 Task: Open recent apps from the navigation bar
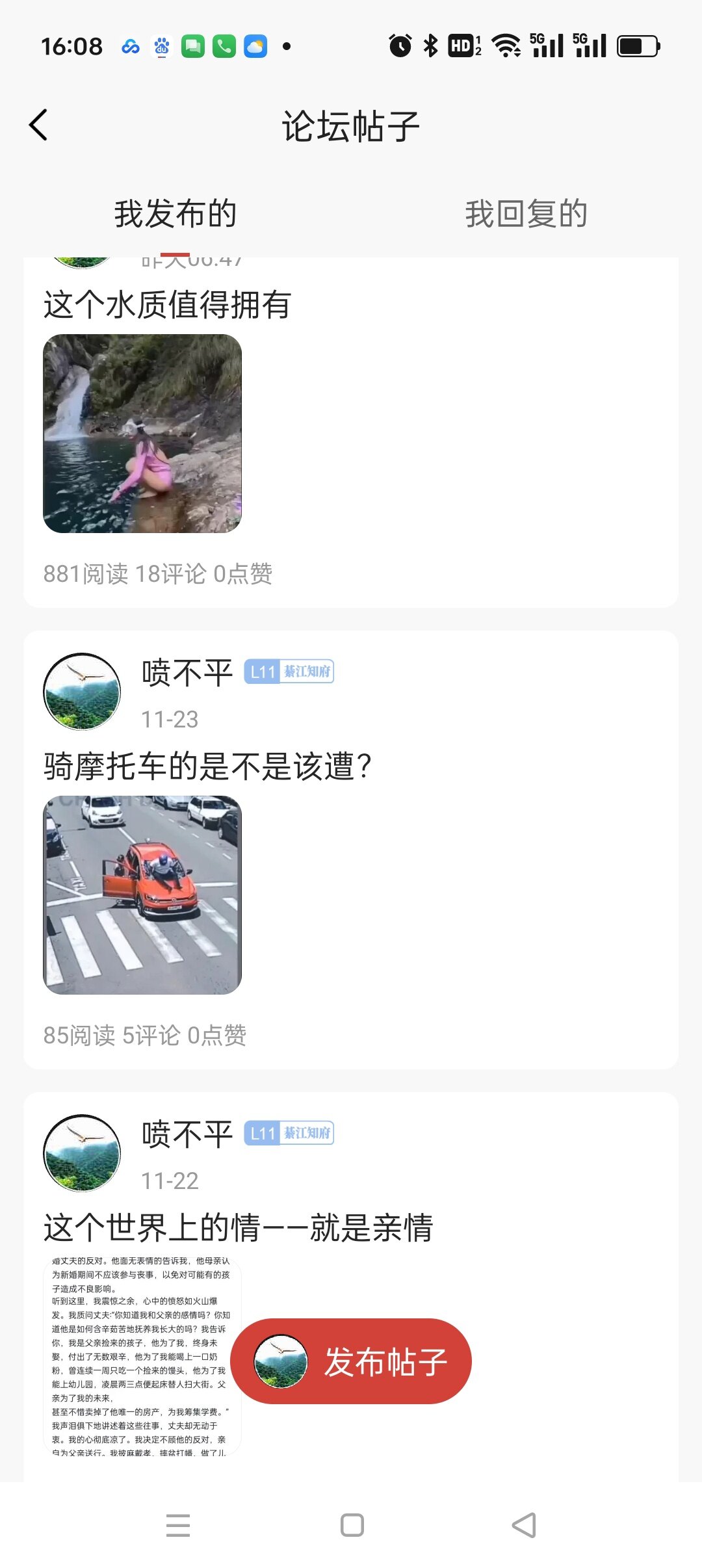coord(178,1525)
